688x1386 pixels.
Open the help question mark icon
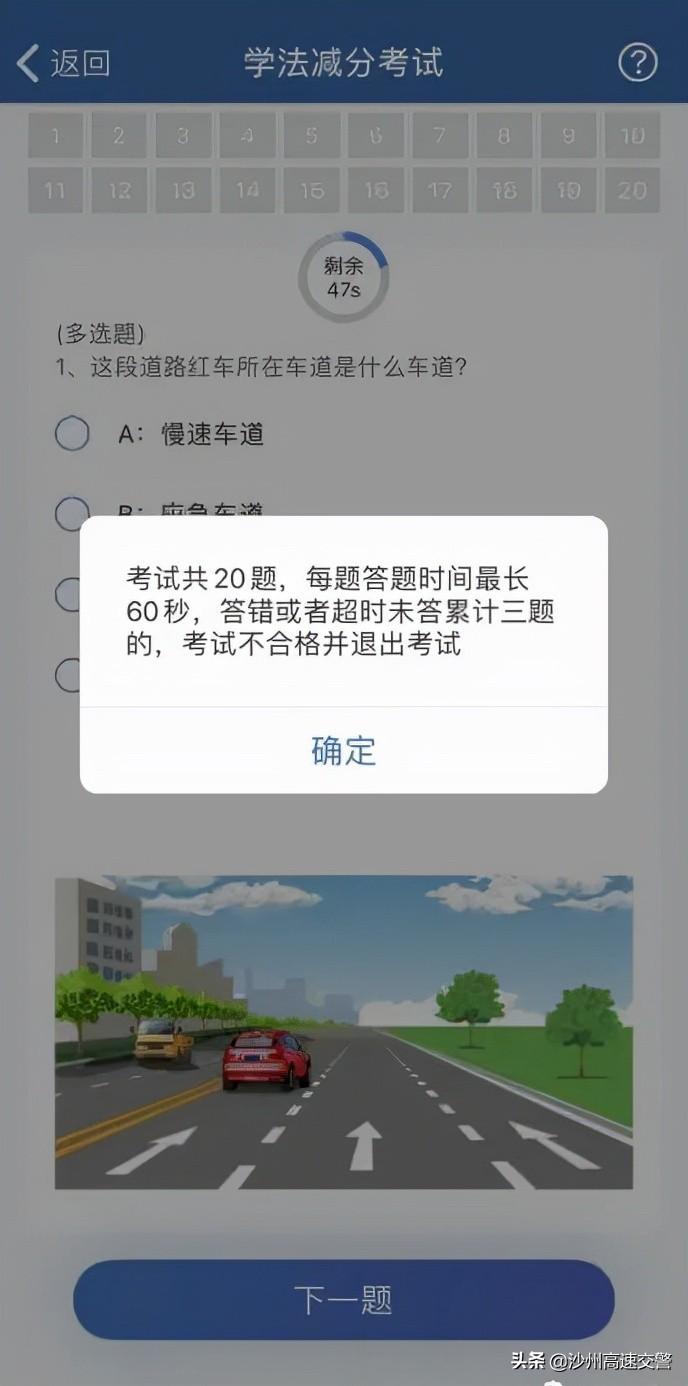tap(637, 63)
